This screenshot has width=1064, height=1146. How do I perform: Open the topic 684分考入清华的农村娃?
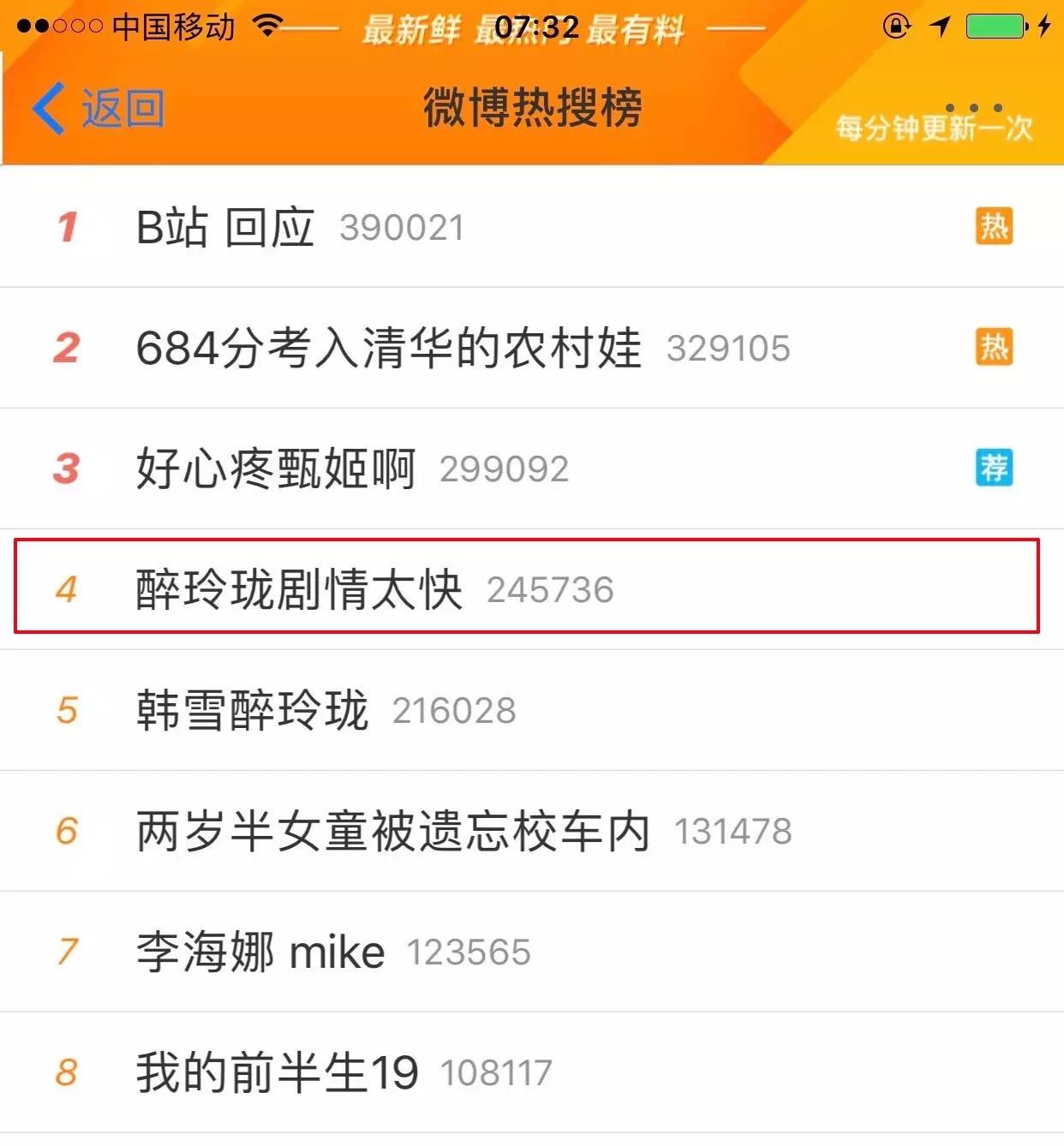tap(386, 348)
